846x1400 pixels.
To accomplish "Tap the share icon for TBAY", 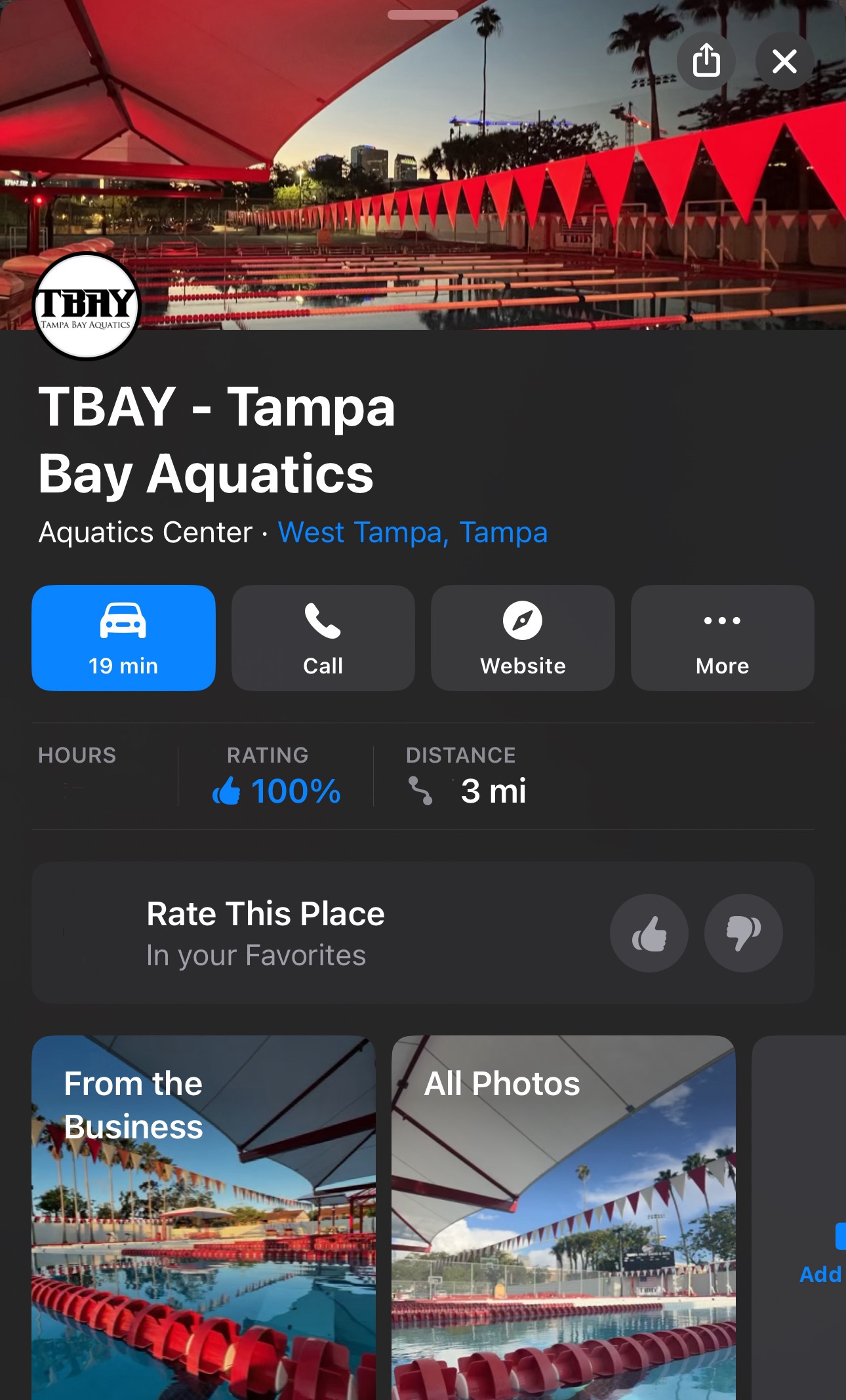I will (x=706, y=61).
